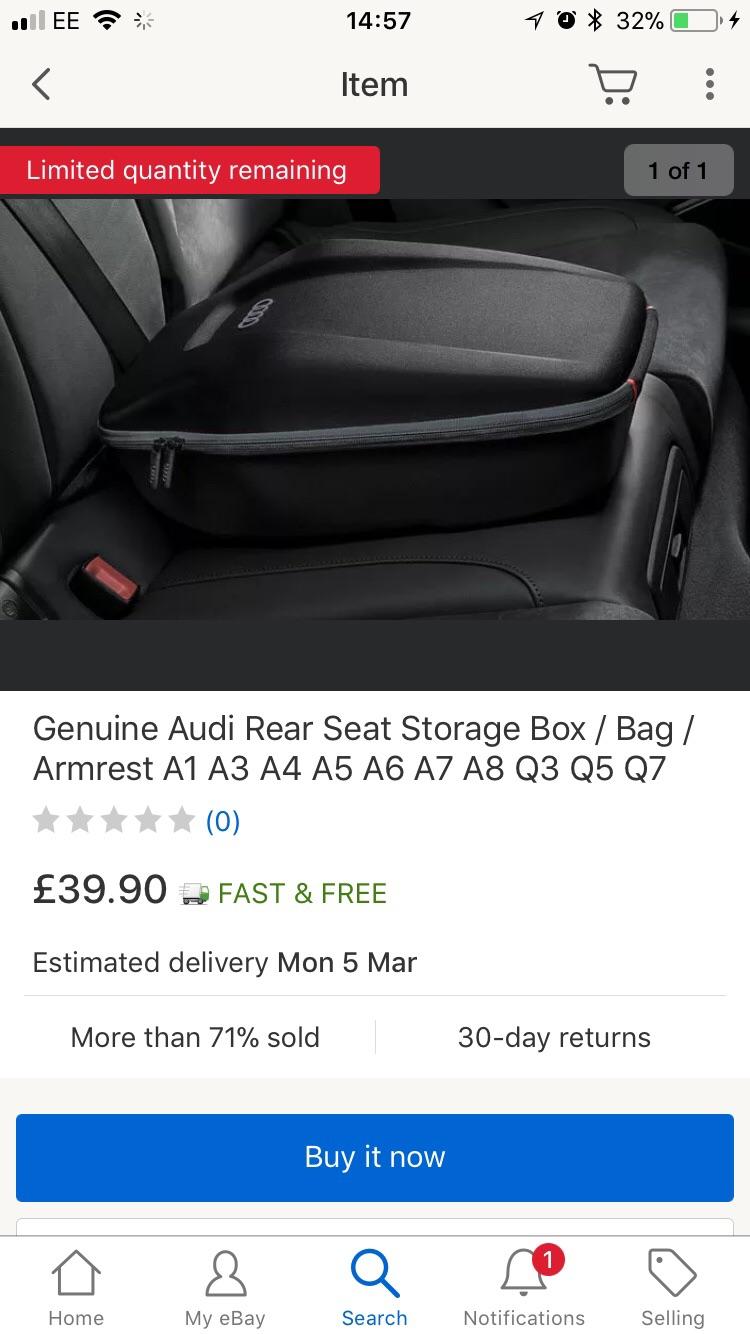The width and height of the screenshot is (750, 1334).
Task: Tap Buy it now
Action: (x=374, y=1157)
